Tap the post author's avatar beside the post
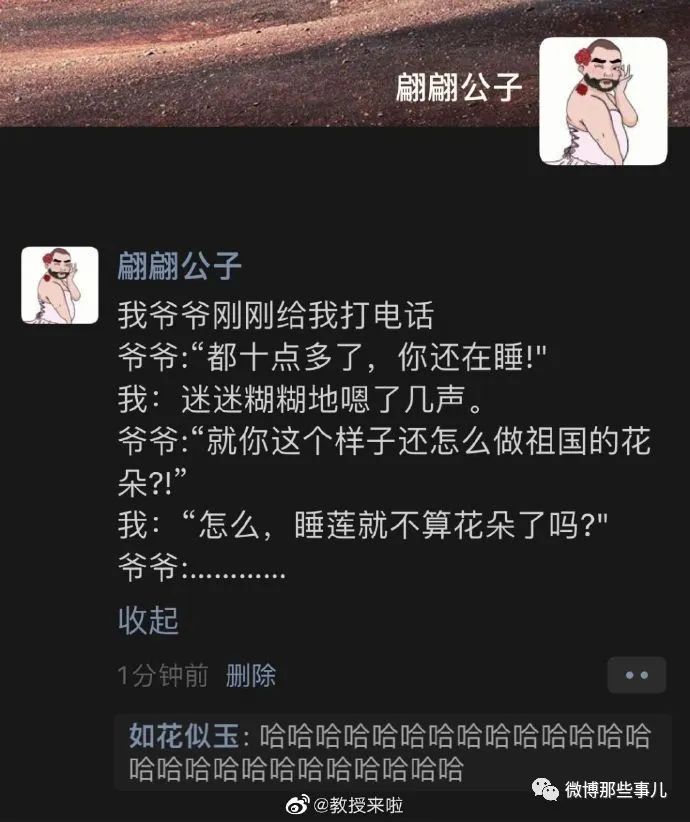Viewport: 690px width, 822px height. click(60, 285)
